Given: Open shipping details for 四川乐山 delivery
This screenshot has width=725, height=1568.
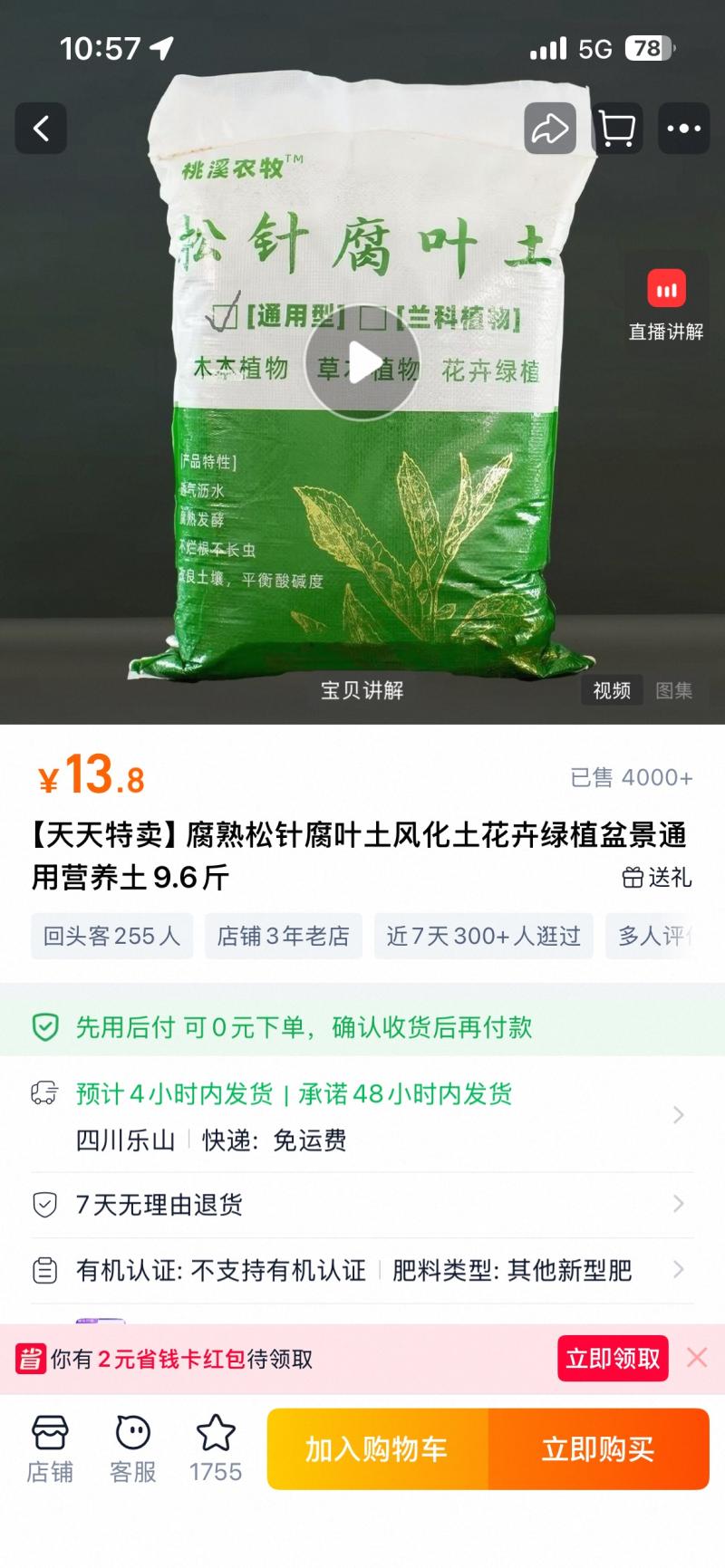Looking at the screenshot, I should pyautogui.click(x=362, y=1116).
